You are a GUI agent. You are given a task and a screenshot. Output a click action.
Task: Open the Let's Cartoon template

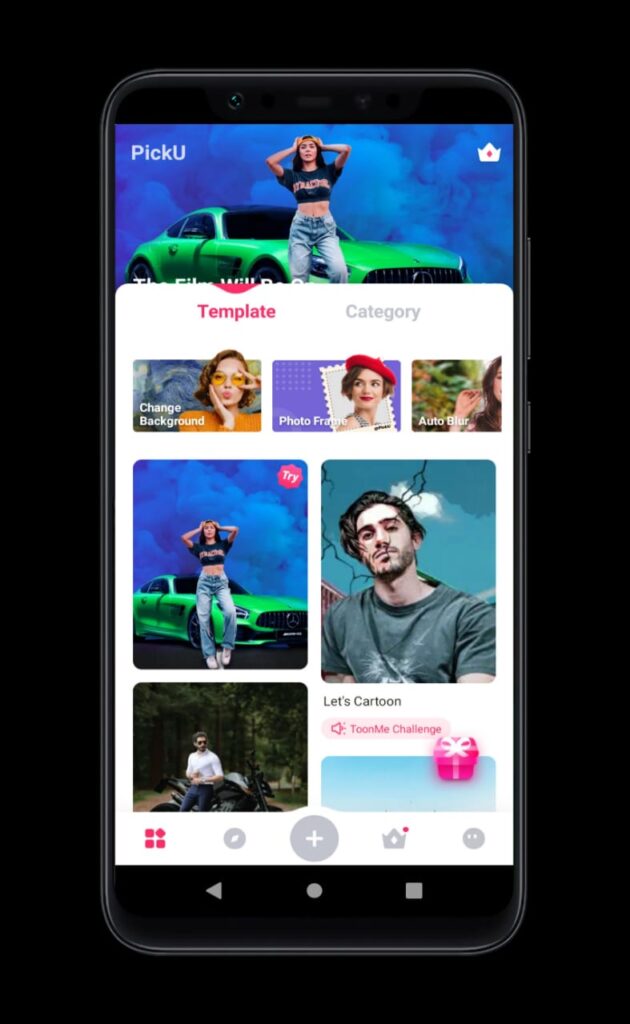tap(408, 571)
